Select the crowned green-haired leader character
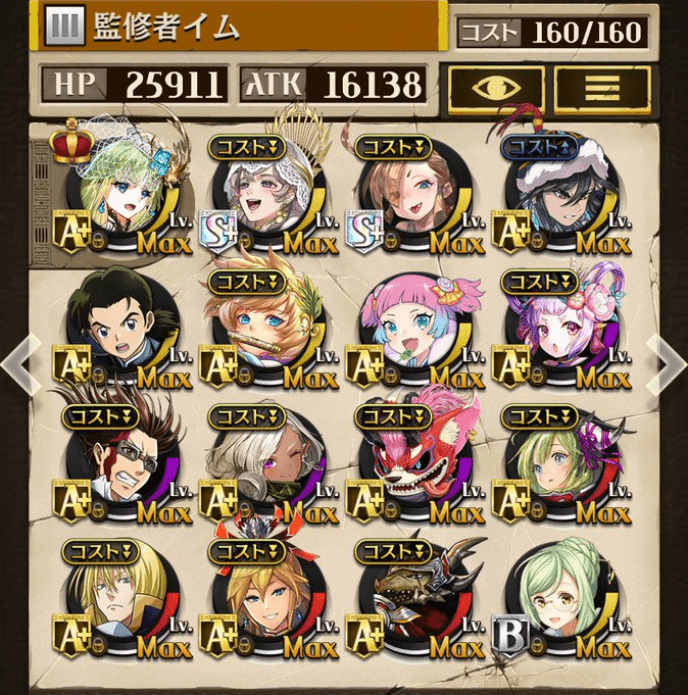Viewport: 688px width, 695px height. tap(124, 190)
